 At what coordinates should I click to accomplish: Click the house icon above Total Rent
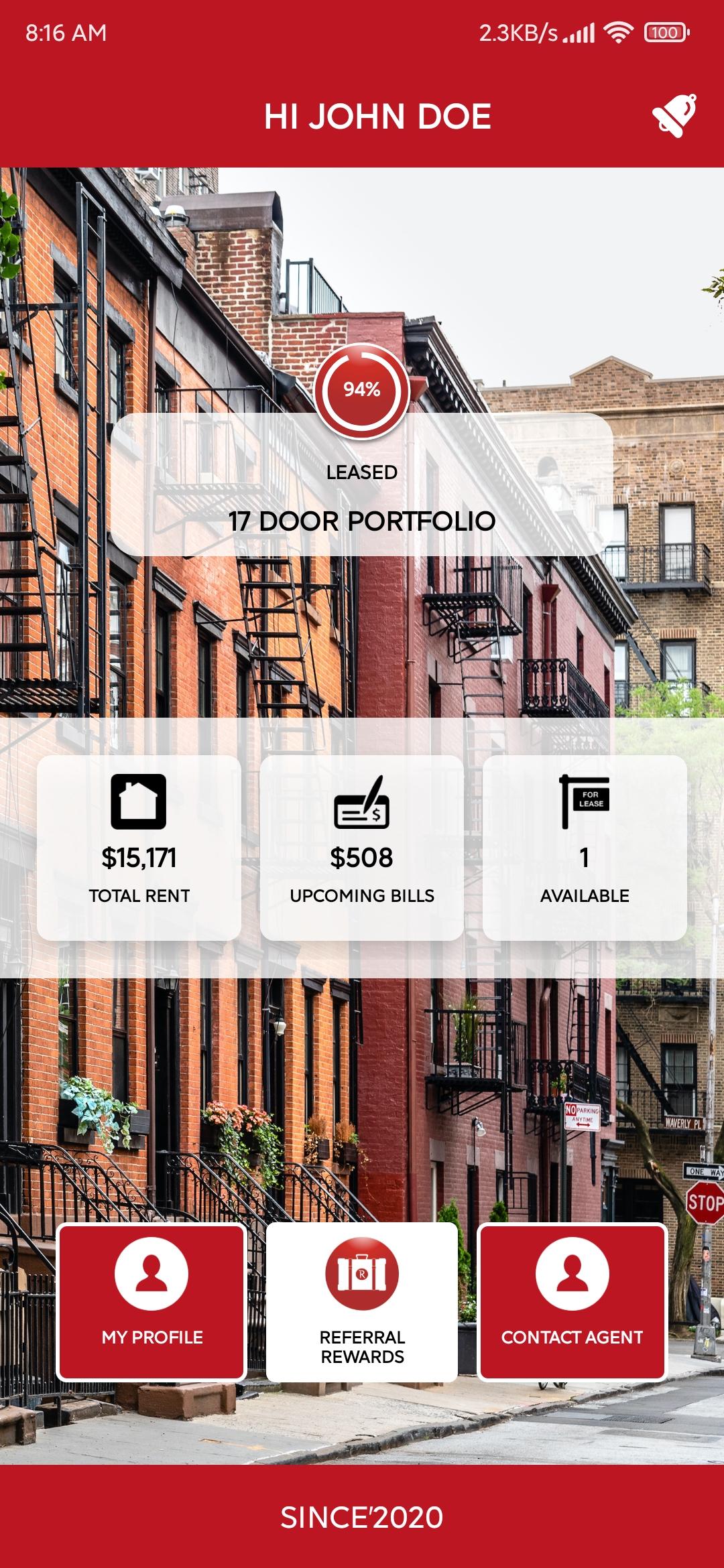[138, 803]
